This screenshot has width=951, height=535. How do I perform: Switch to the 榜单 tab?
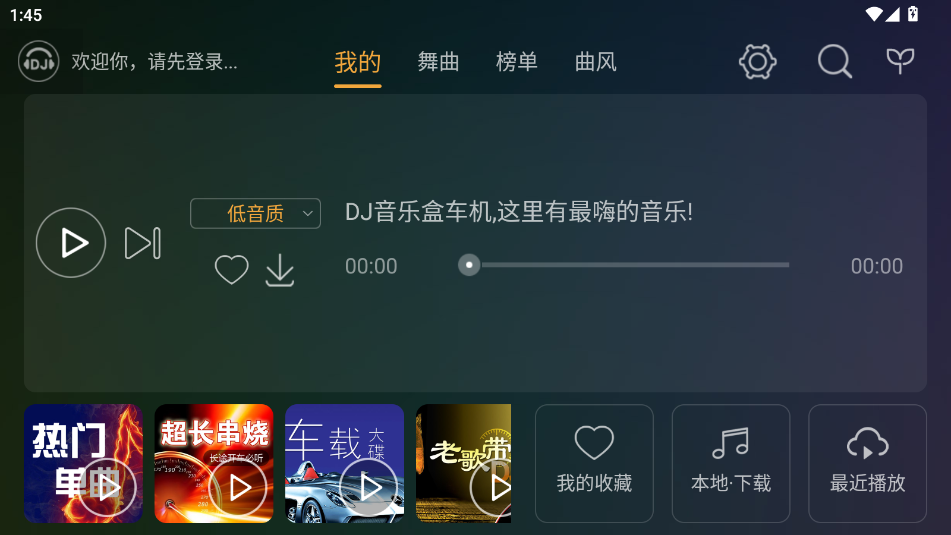click(517, 62)
